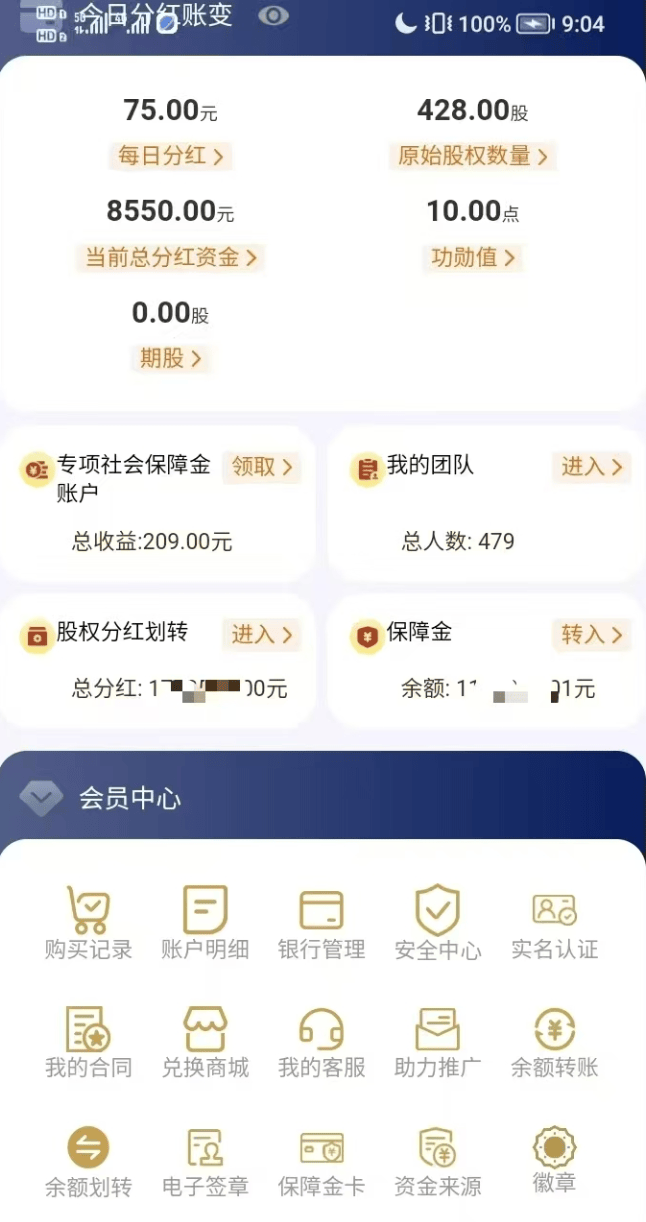This screenshot has height=1222, width=646.
Task: Go to 银行管理
Action: [x=321, y=923]
